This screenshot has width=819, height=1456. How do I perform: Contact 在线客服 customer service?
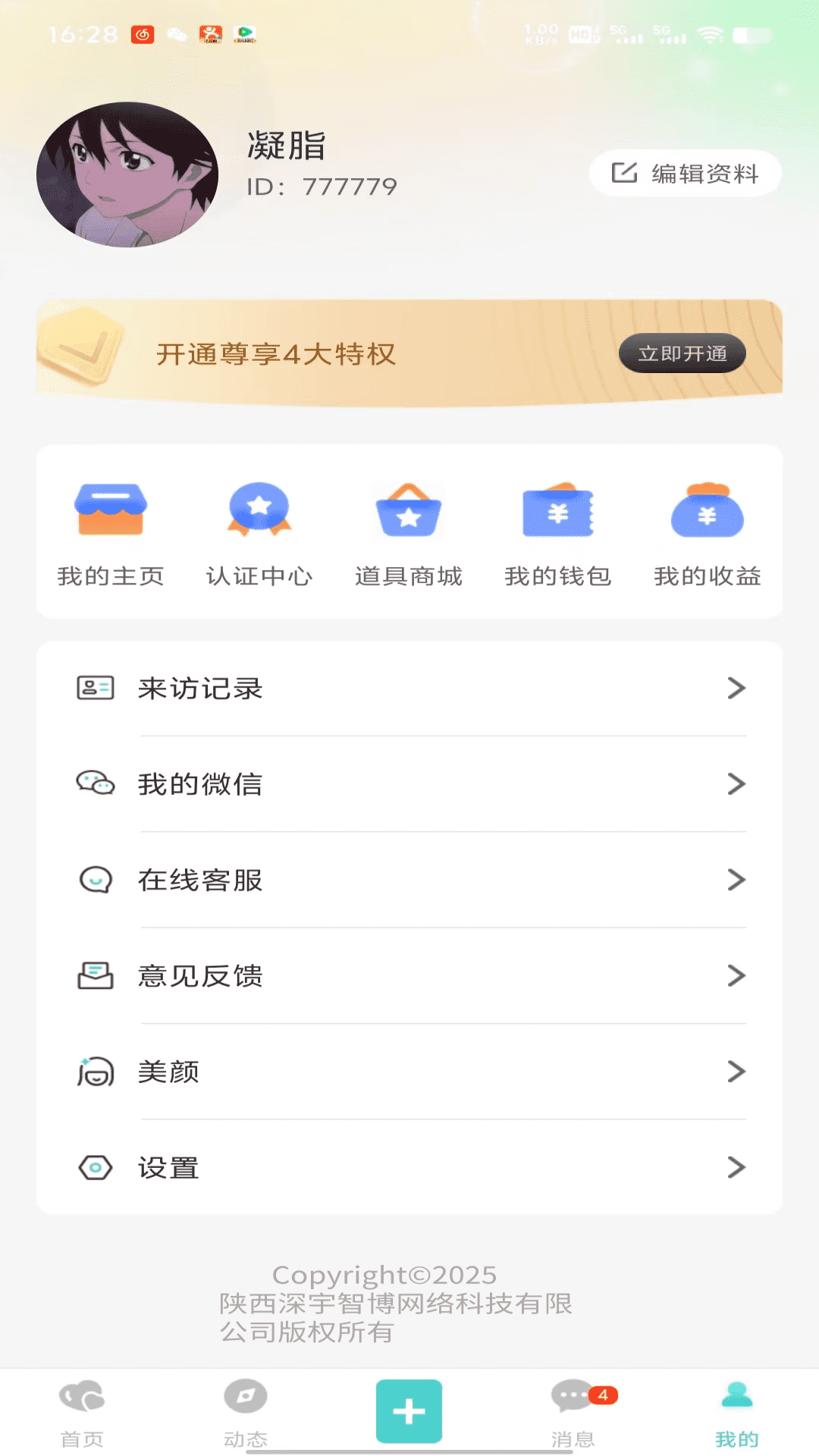click(x=94, y=880)
